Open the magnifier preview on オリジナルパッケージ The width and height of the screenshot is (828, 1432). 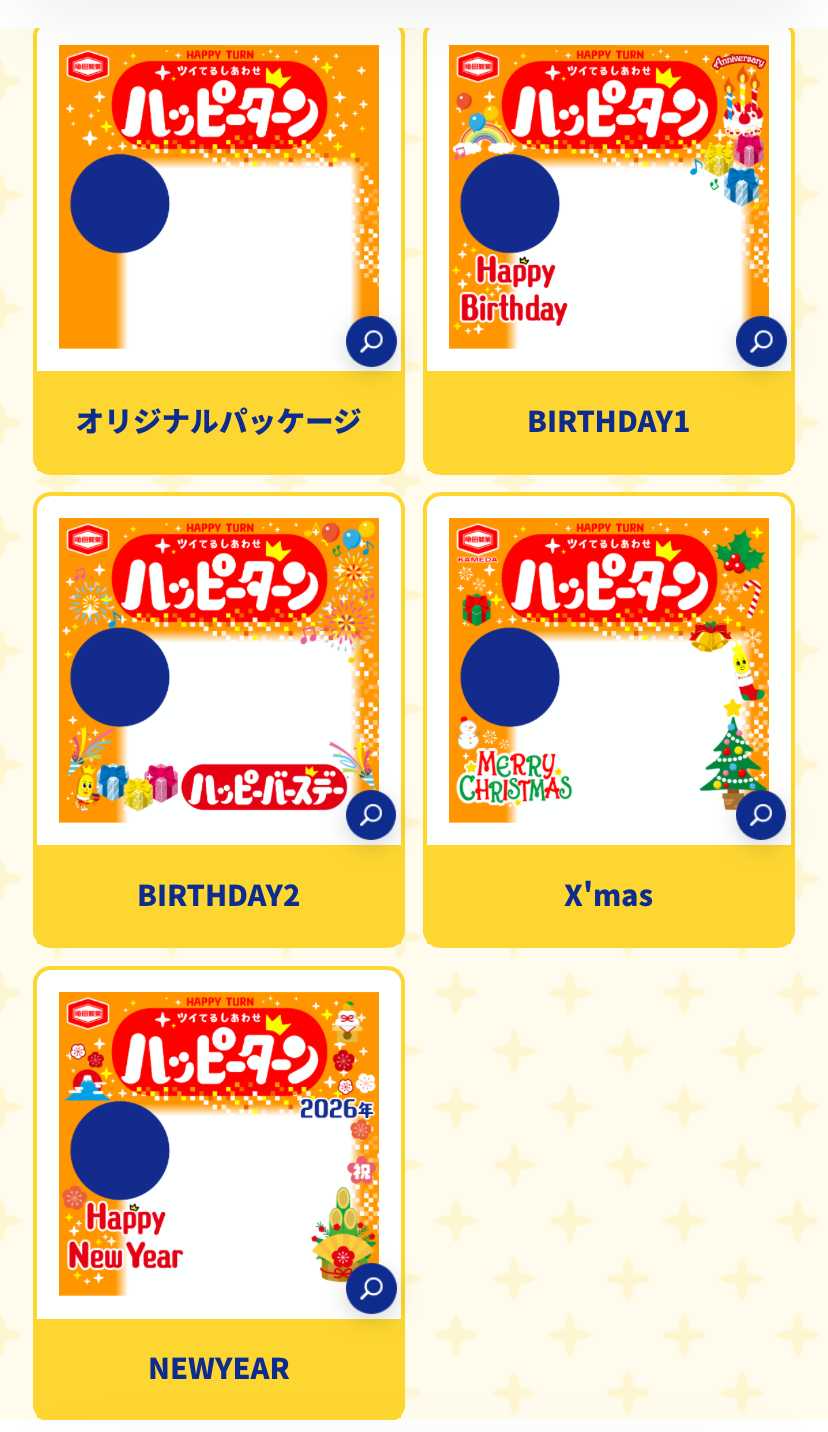[371, 341]
